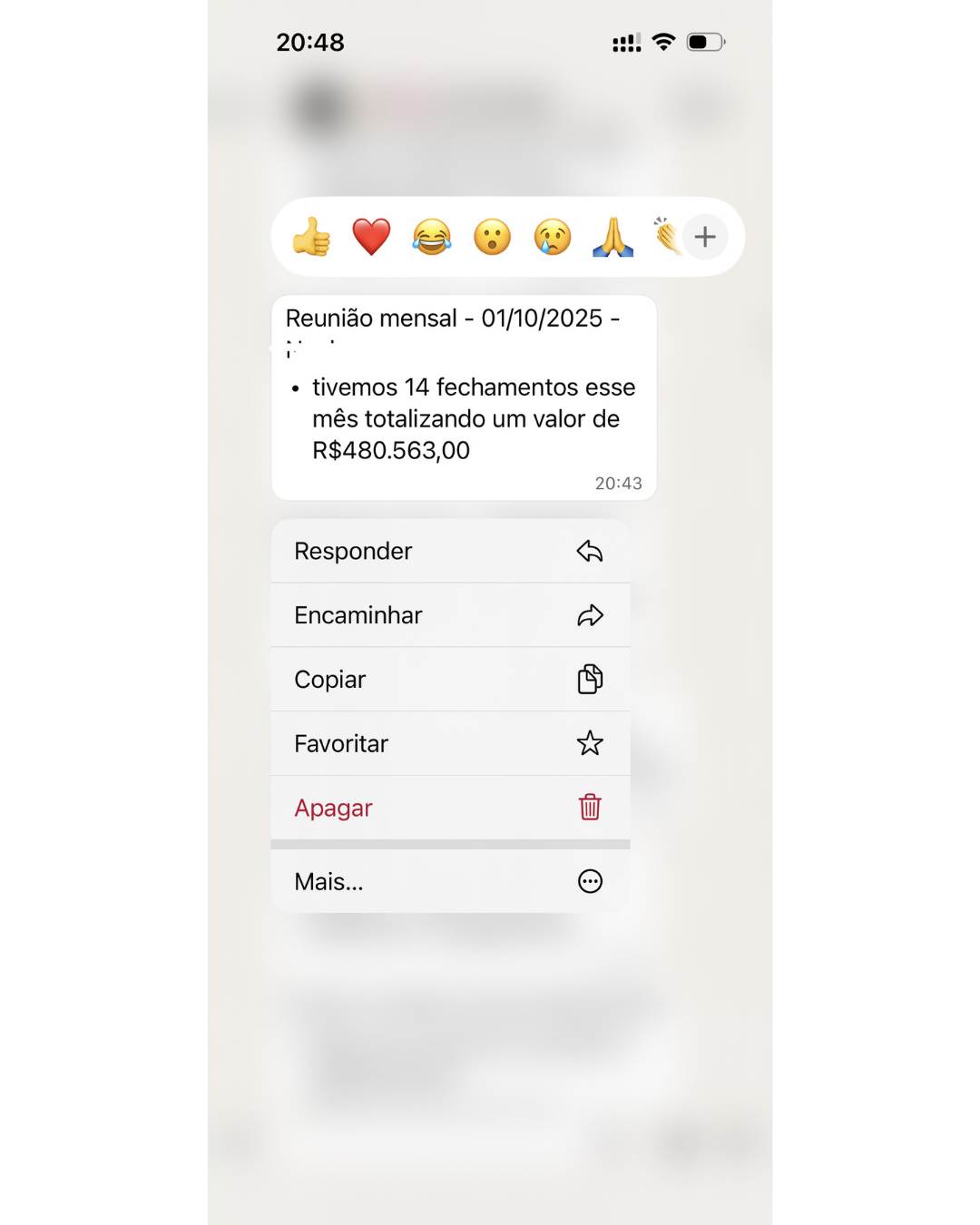Viewport: 980px width, 1225px height.
Task: Open Mais... for more options
Action: [x=450, y=881]
